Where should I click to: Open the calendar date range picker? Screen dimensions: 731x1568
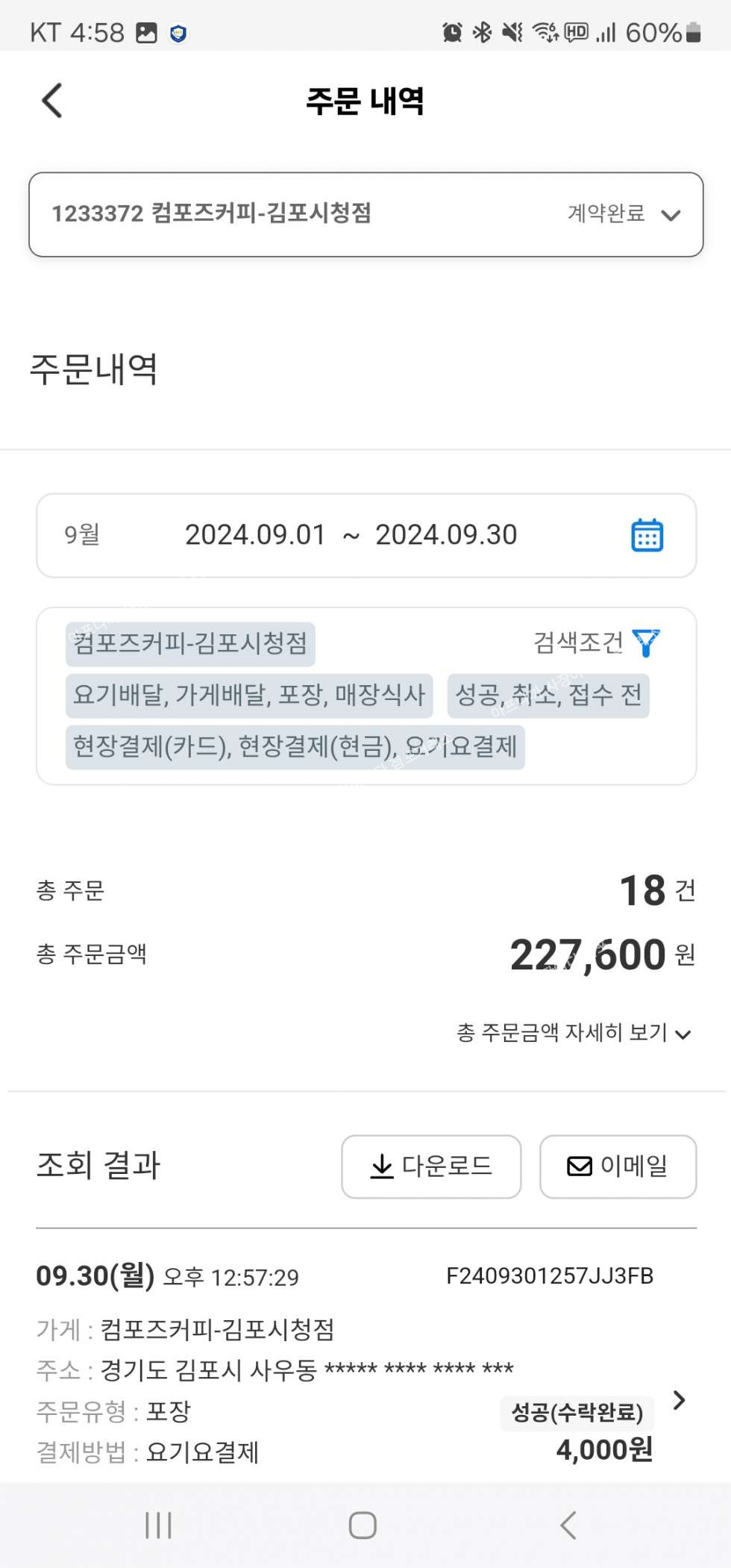pyautogui.click(x=647, y=535)
